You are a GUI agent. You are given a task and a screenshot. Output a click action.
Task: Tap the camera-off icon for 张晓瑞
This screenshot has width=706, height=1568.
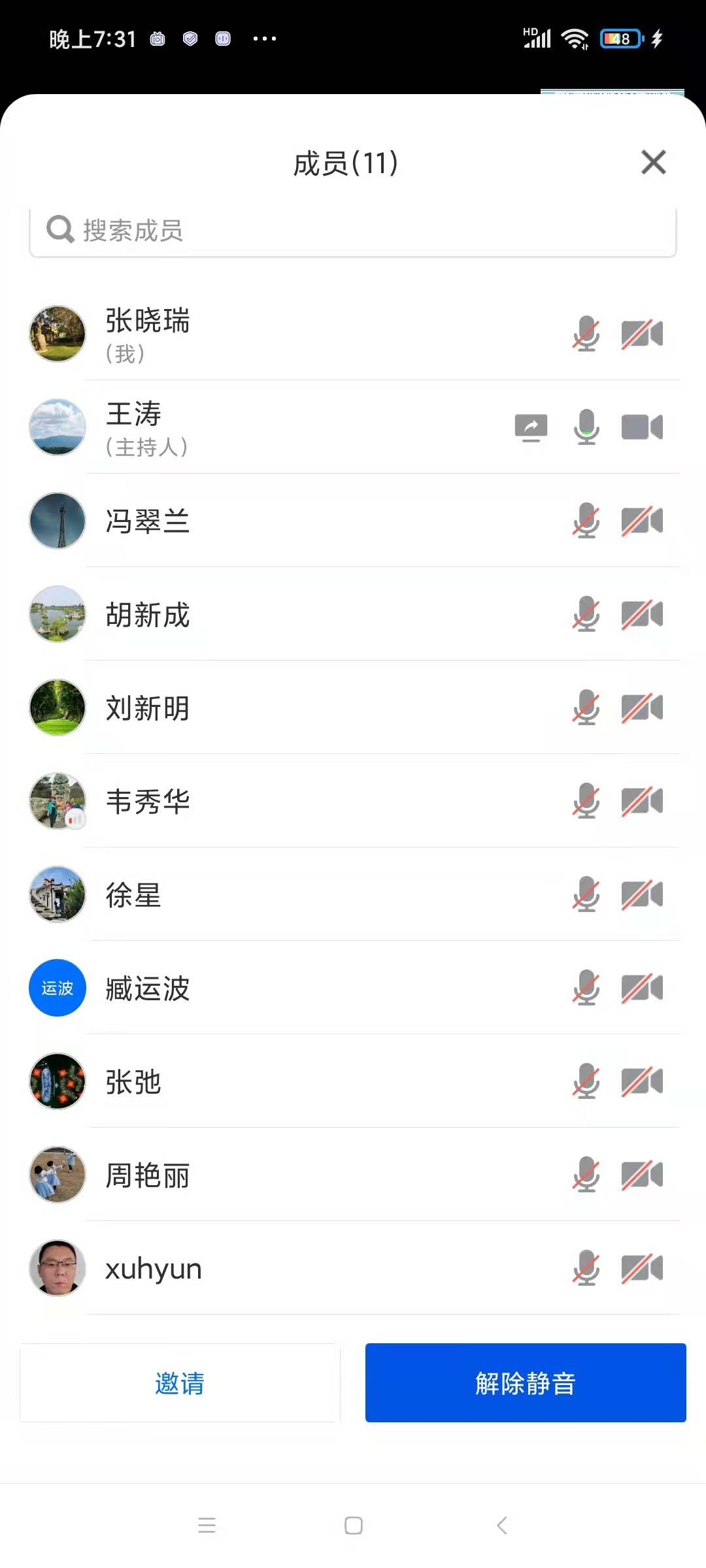[642, 334]
